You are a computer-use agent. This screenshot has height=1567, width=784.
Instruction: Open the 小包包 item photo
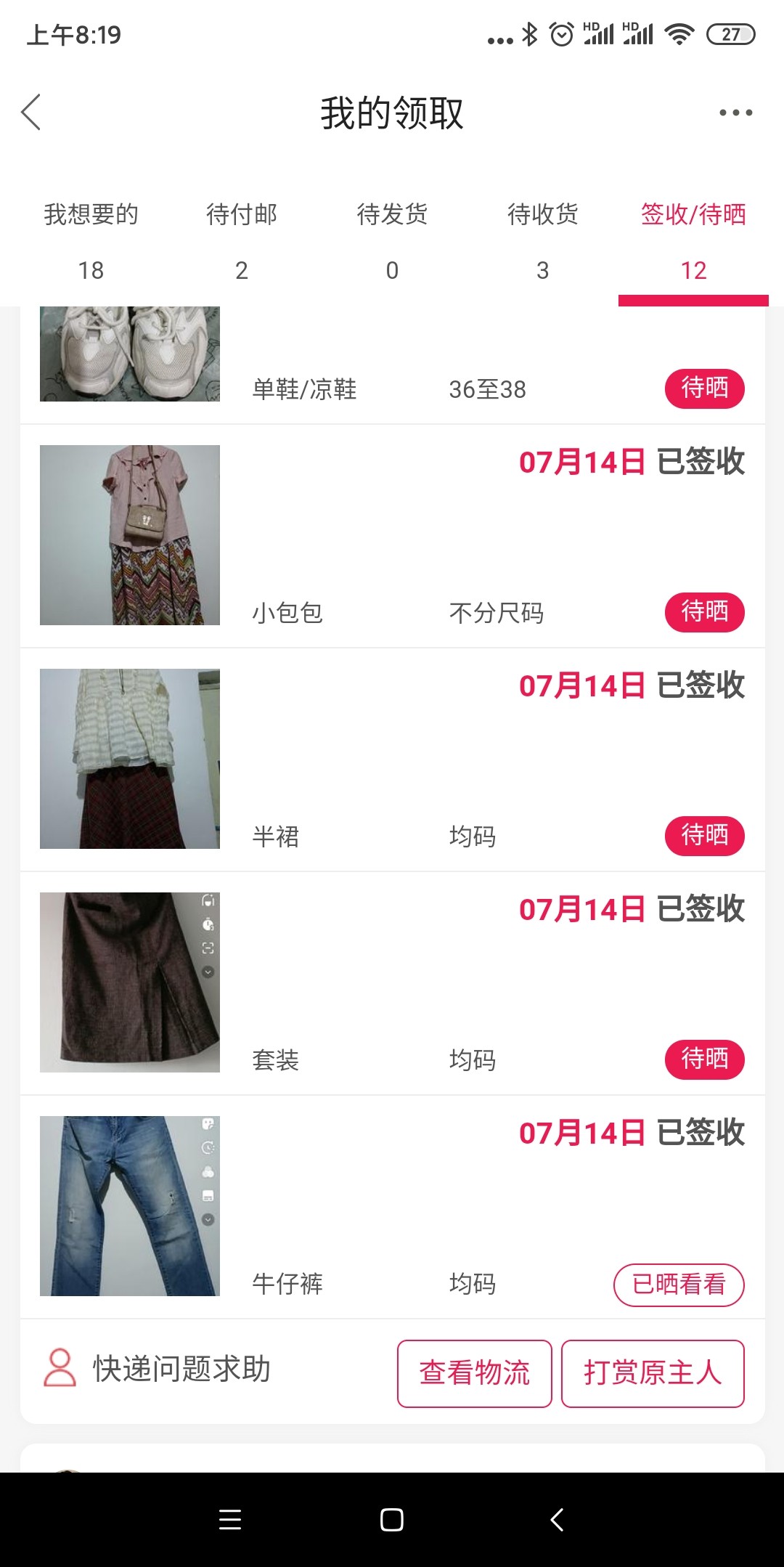pos(130,535)
